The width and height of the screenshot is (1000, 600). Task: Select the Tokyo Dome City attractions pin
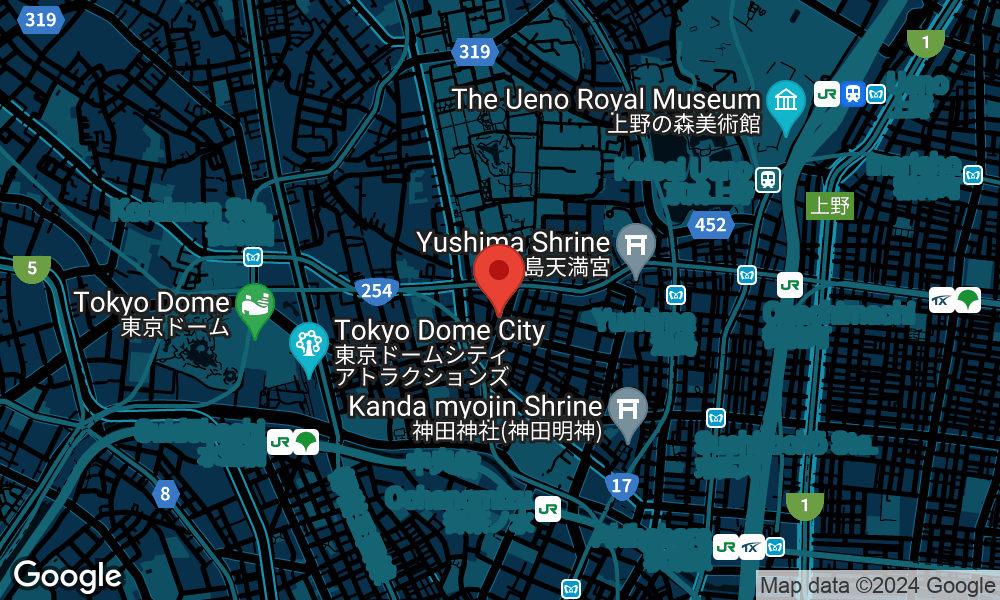pyautogui.click(x=309, y=349)
